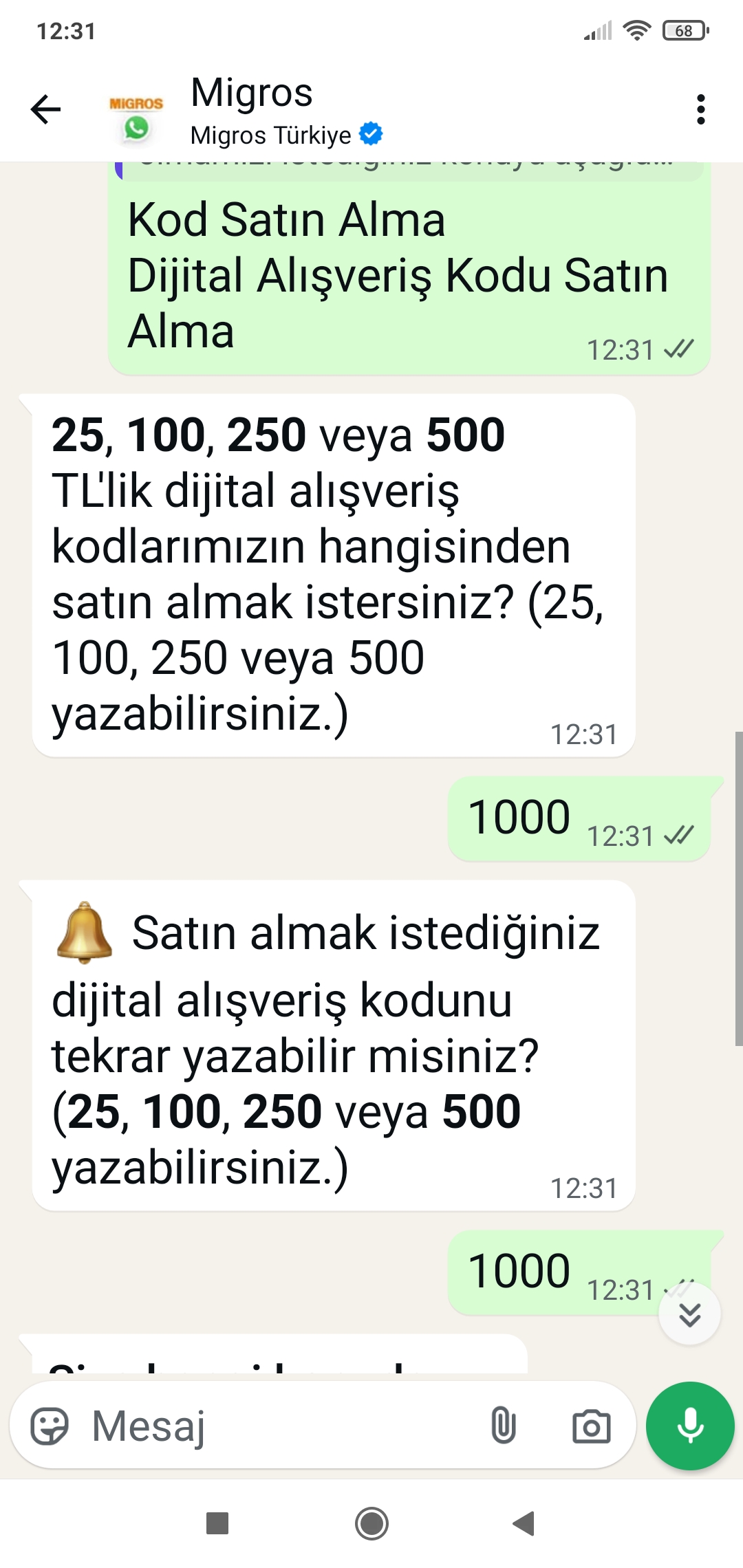
Task: Attach a file with paperclip icon
Action: point(503,1425)
